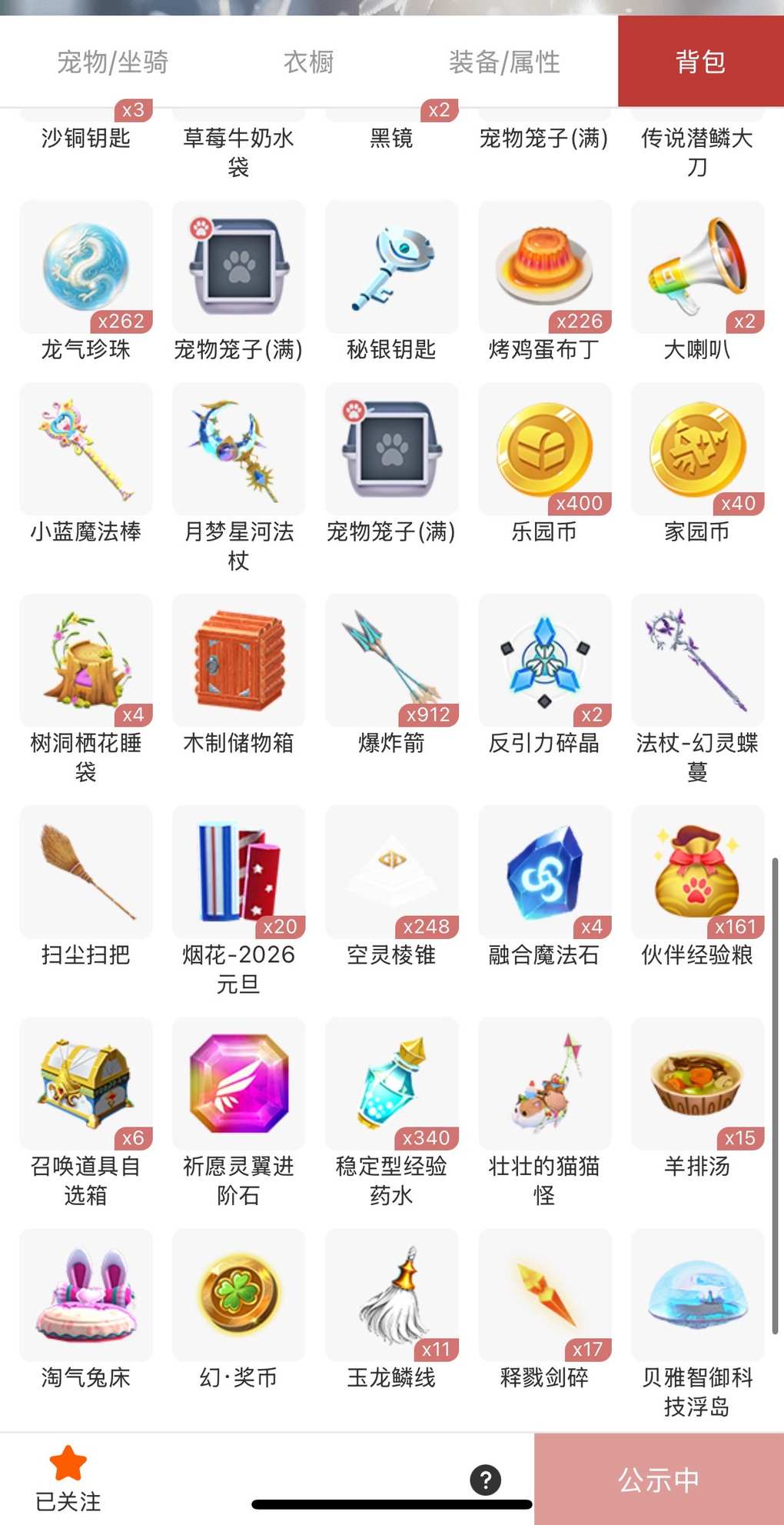View the 木制储物箱 item
This screenshot has width=784, height=1525.
coord(238,661)
